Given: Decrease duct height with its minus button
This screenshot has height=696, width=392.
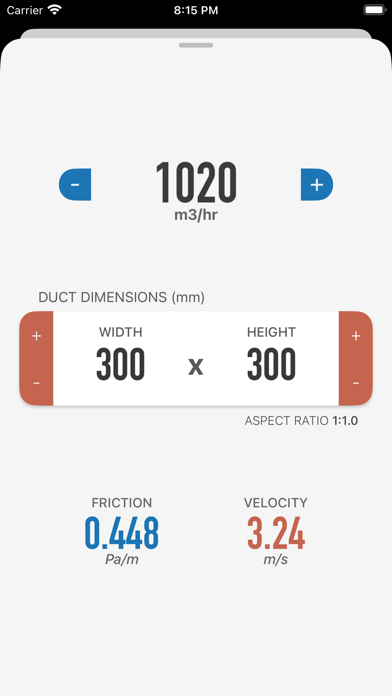Looking at the screenshot, I should [356, 383].
